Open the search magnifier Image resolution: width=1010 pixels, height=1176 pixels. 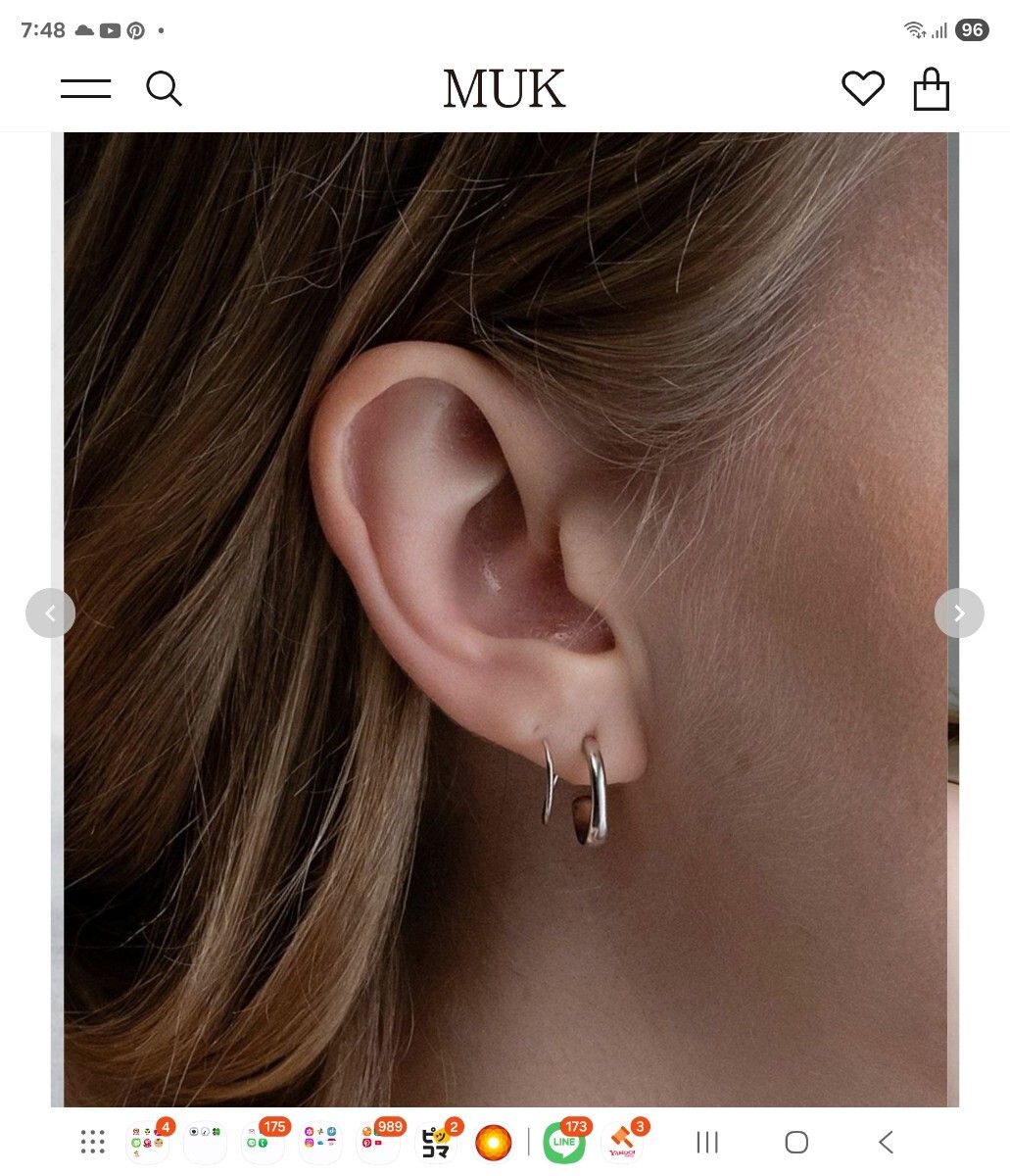click(164, 89)
